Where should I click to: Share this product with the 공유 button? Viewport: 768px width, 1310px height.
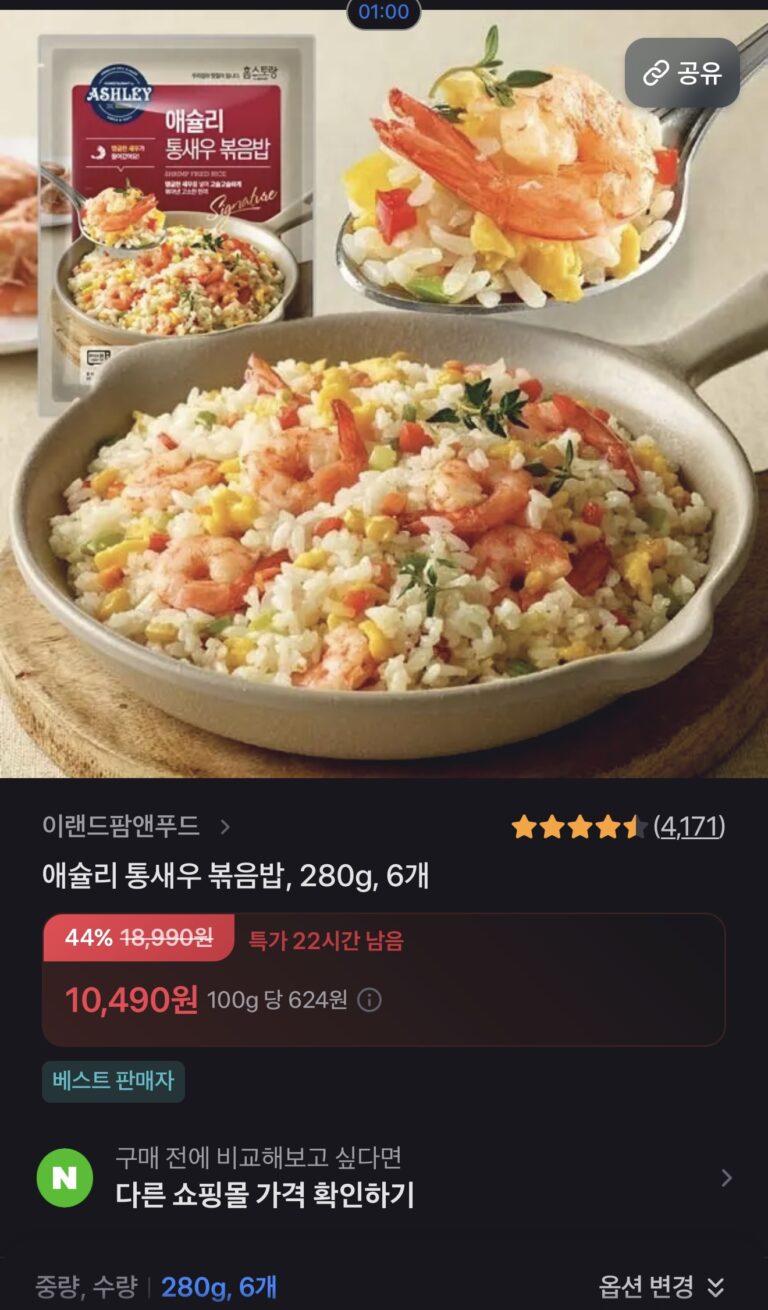[x=682, y=72]
